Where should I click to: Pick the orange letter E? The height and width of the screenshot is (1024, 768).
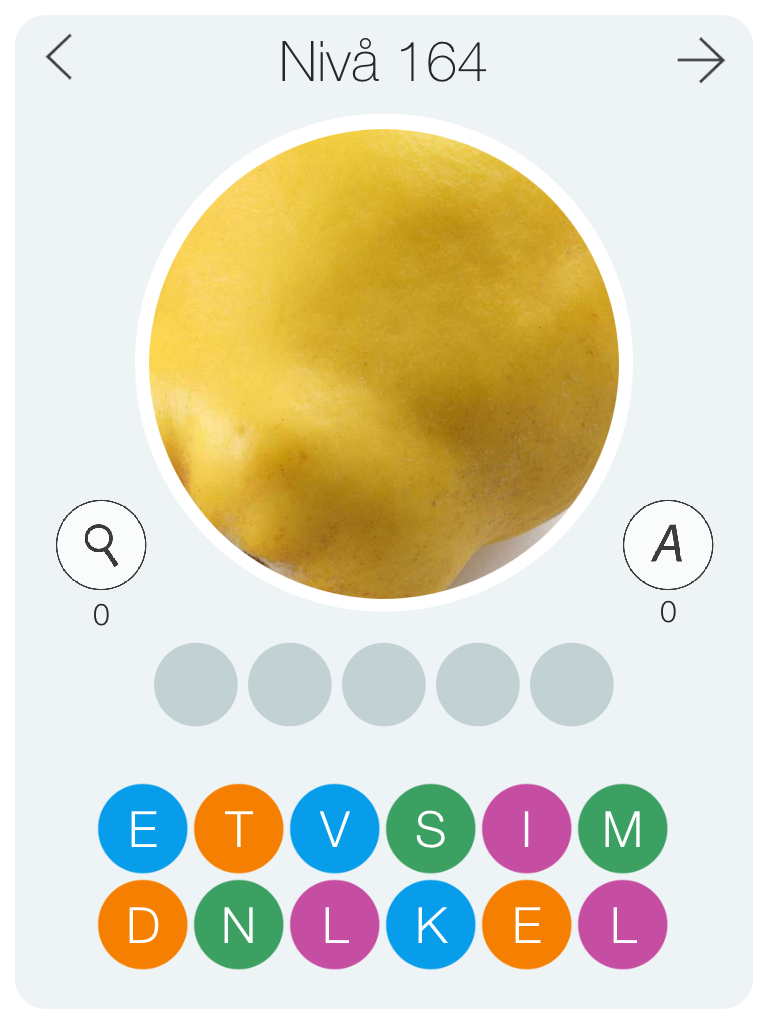point(526,925)
